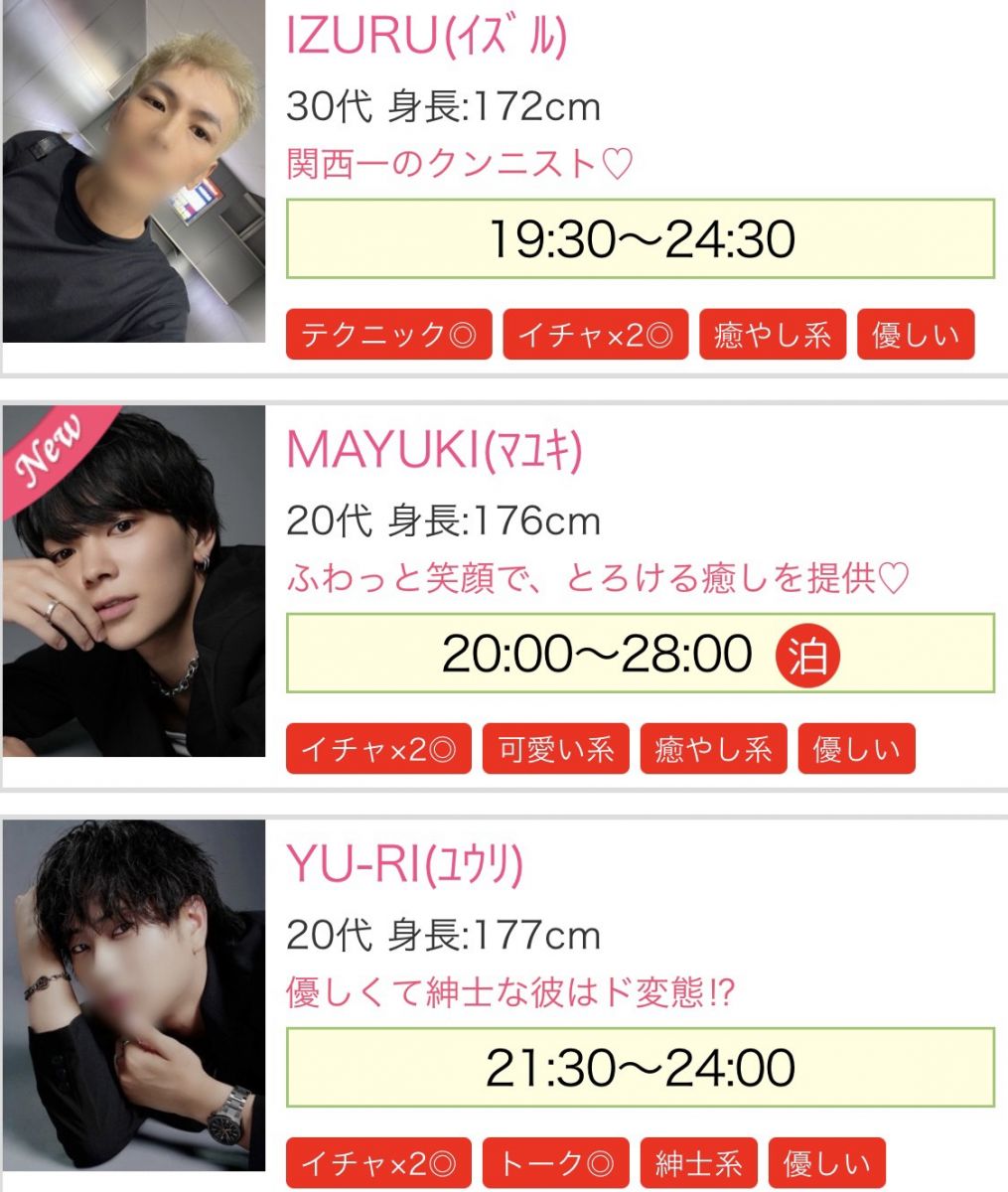Screen dimensions: 1008x1192
Task: Open the IZURU(イズル) name link
Action: [x=426, y=37]
